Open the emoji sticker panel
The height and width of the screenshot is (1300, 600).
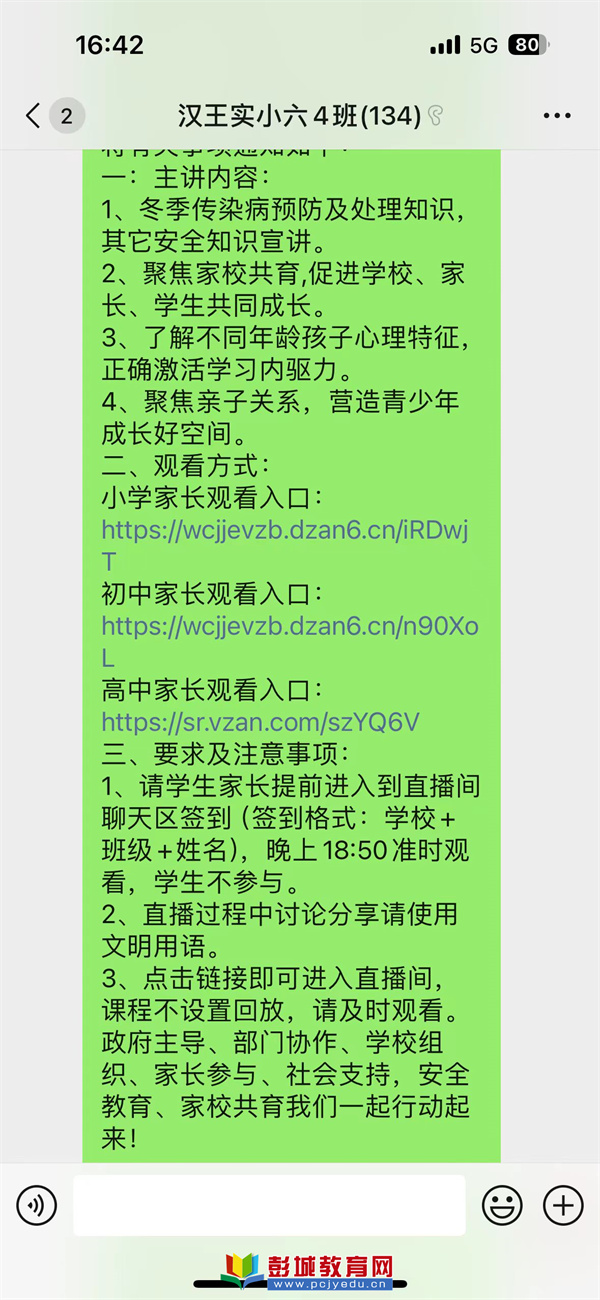click(502, 1206)
